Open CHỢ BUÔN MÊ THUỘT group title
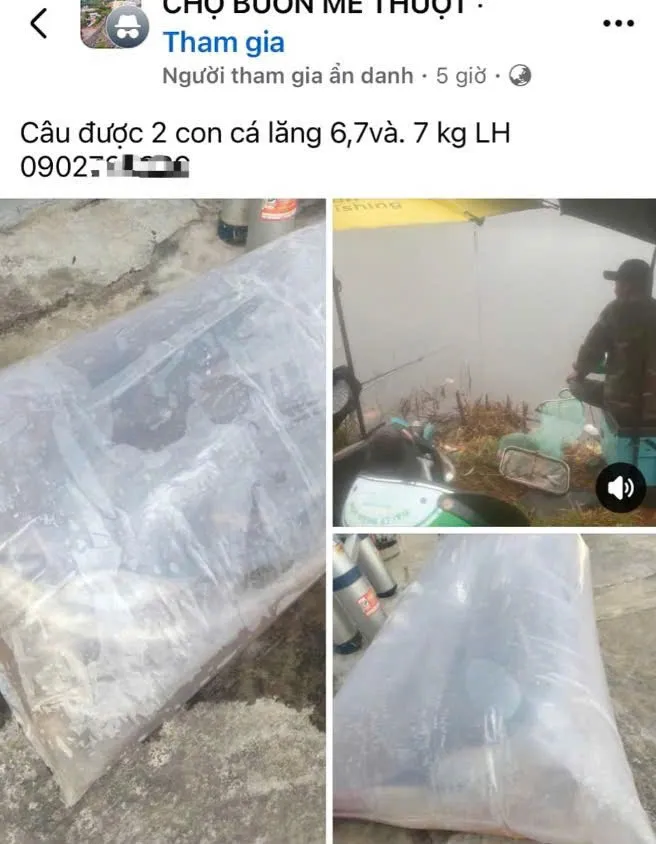The width and height of the screenshot is (656, 844). click(312, 7)
